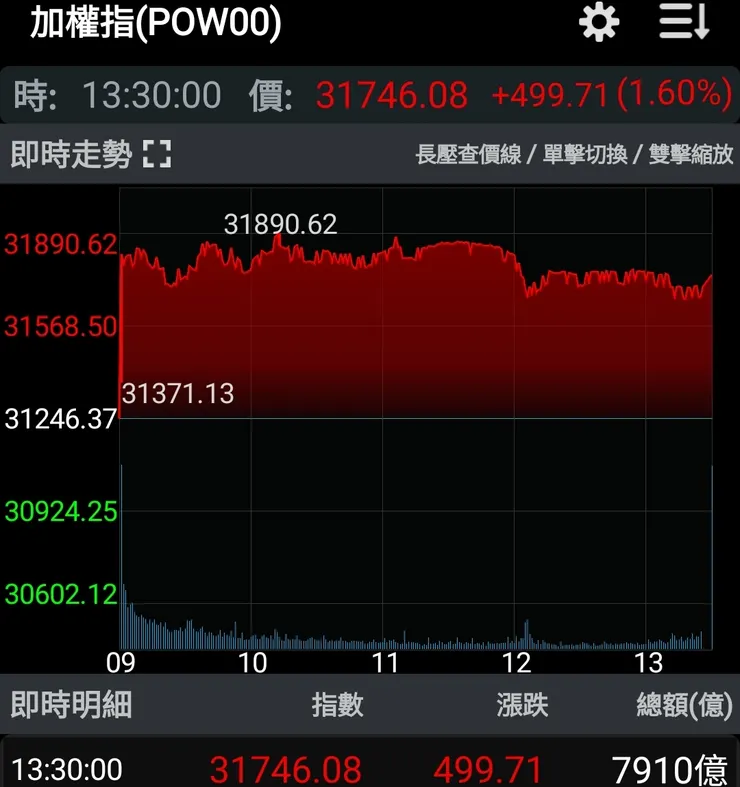
Task: Click the change value +499.71 (1.60%)
Action: point(611,96)
